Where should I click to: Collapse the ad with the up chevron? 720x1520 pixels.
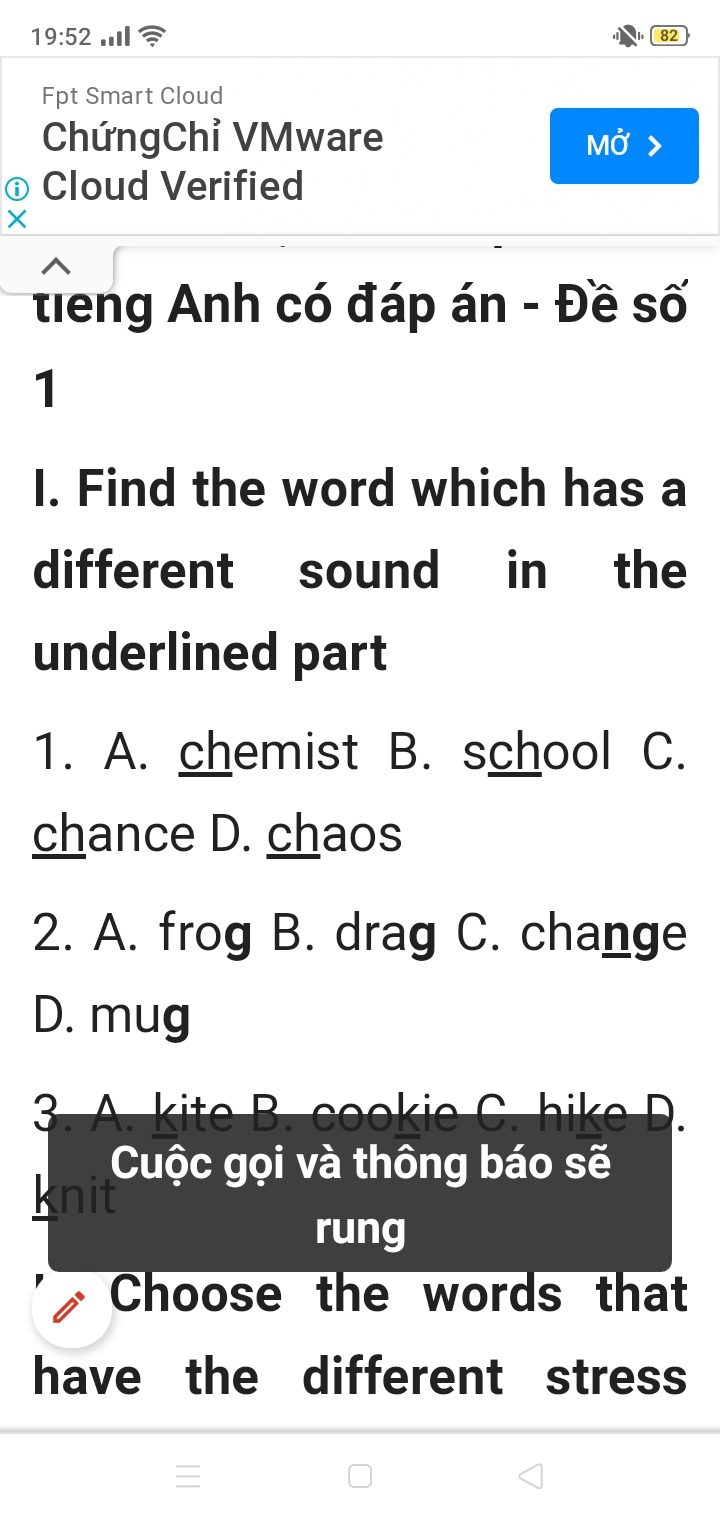[57, 266]
